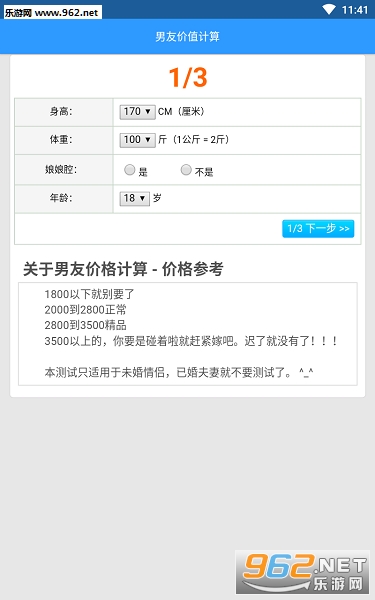Select 不是 for 娘娘腔
375x600 pixels.
point(186,170)
